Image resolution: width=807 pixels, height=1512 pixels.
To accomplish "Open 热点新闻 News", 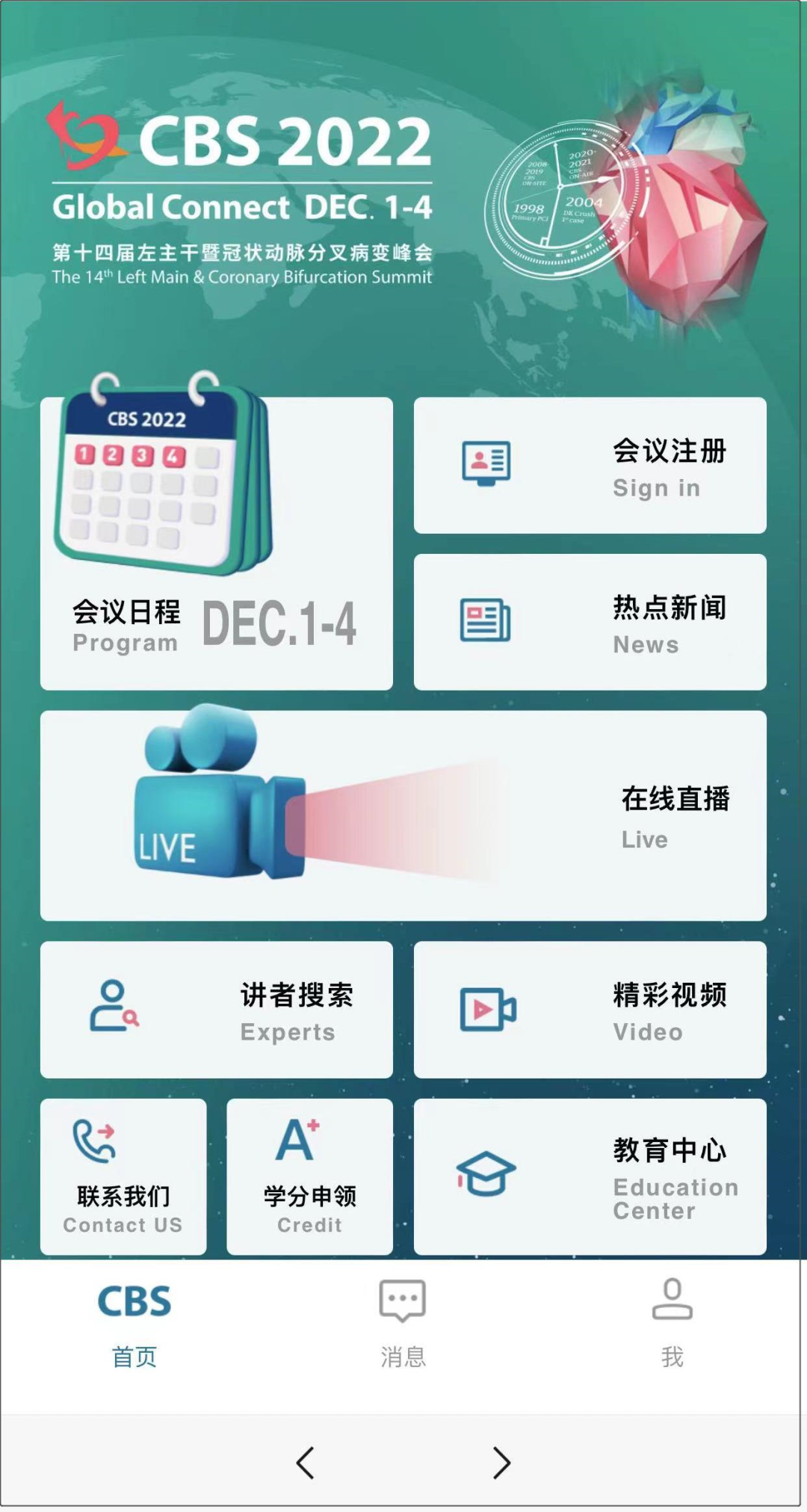I will click(x=590, y=622).
